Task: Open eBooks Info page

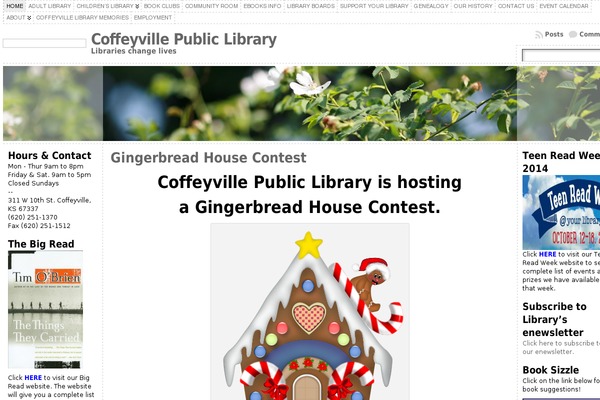Action: click(x=263, y=6)
